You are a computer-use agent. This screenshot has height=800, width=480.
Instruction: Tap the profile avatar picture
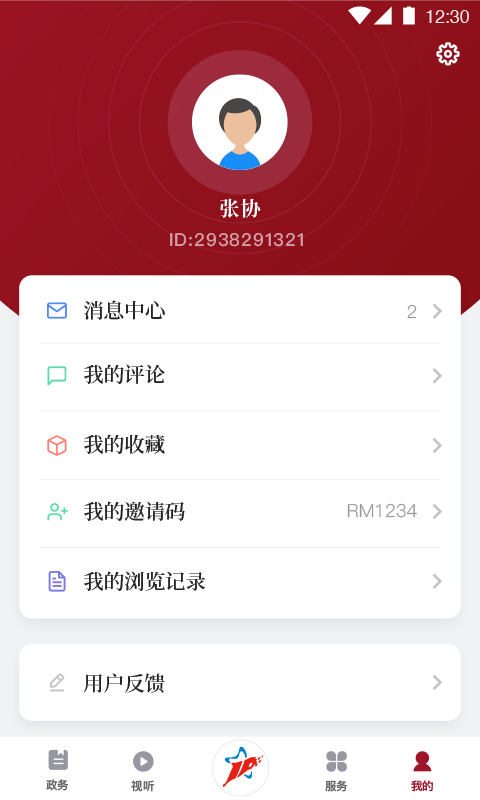(240, 122)
